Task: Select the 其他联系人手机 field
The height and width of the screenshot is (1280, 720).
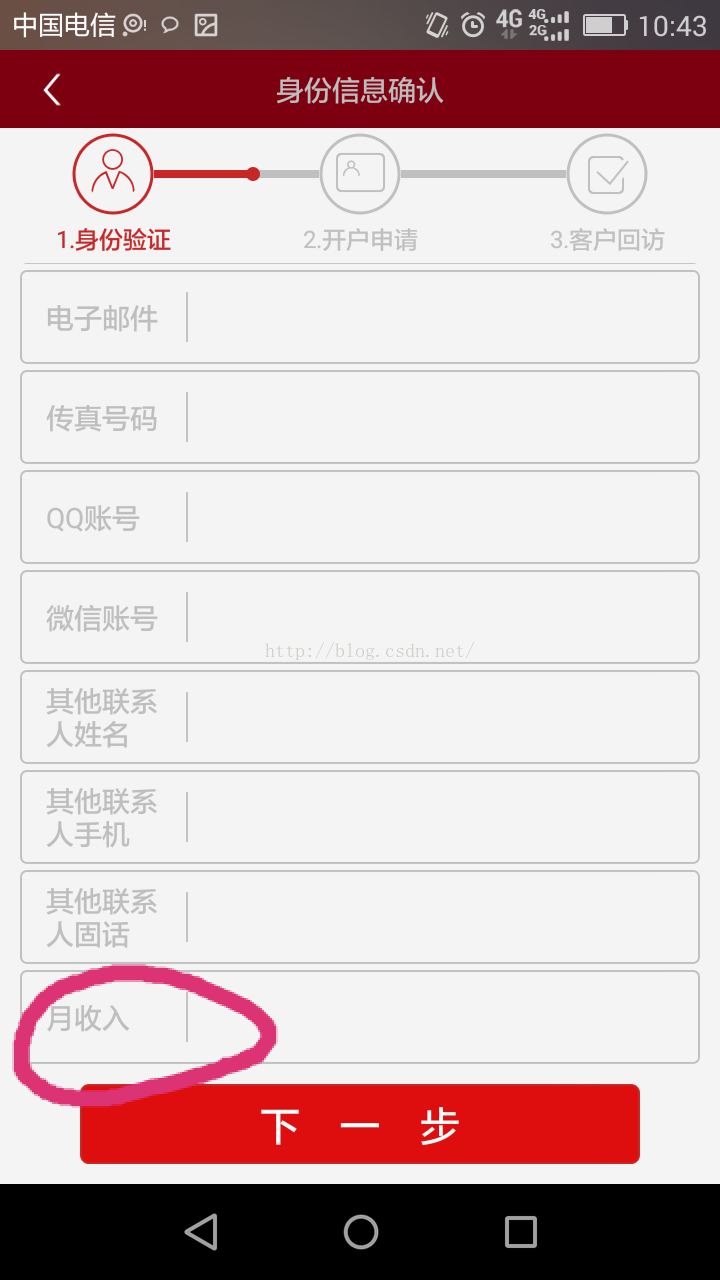Action: pos(360,817)
